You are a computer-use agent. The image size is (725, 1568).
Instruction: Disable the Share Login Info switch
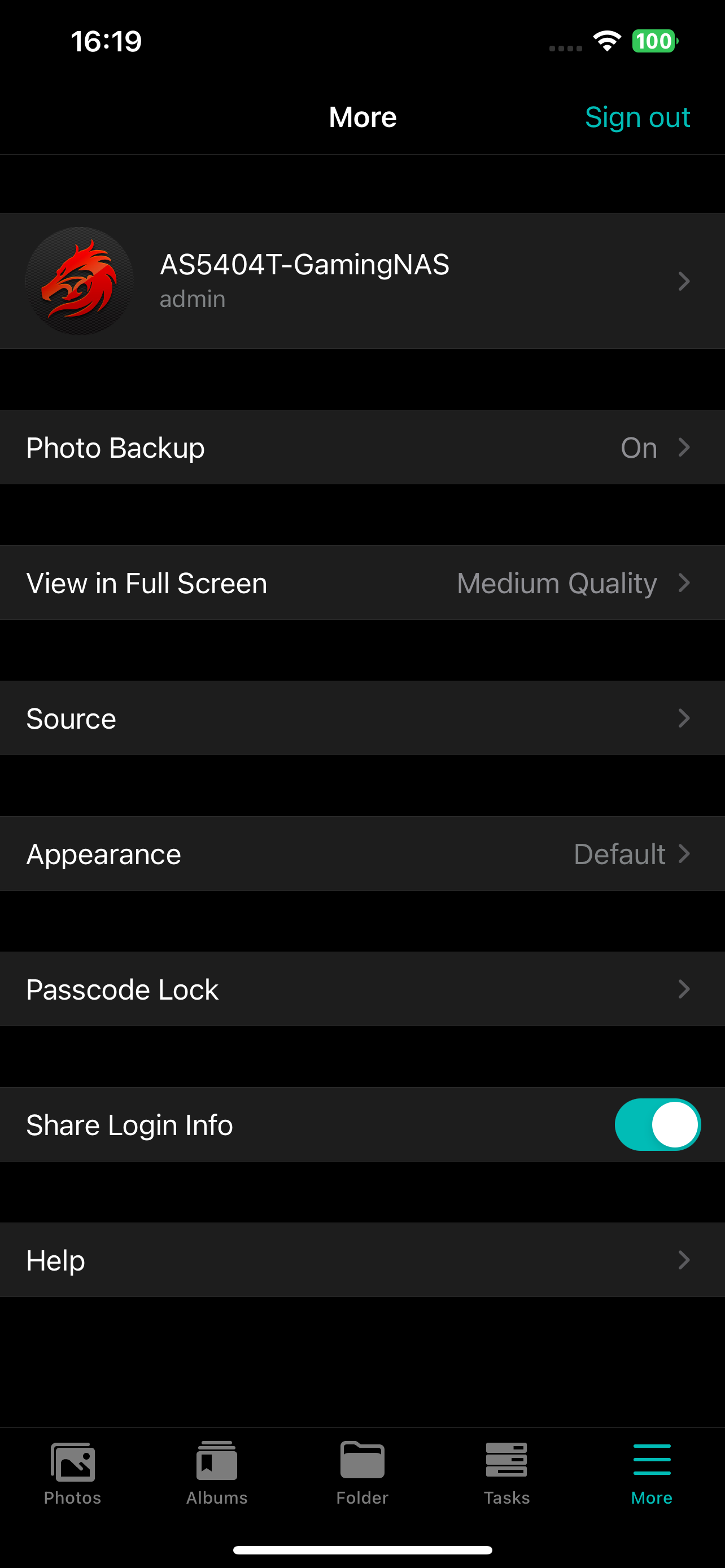pyautogui.click(x=657, y=1125)
